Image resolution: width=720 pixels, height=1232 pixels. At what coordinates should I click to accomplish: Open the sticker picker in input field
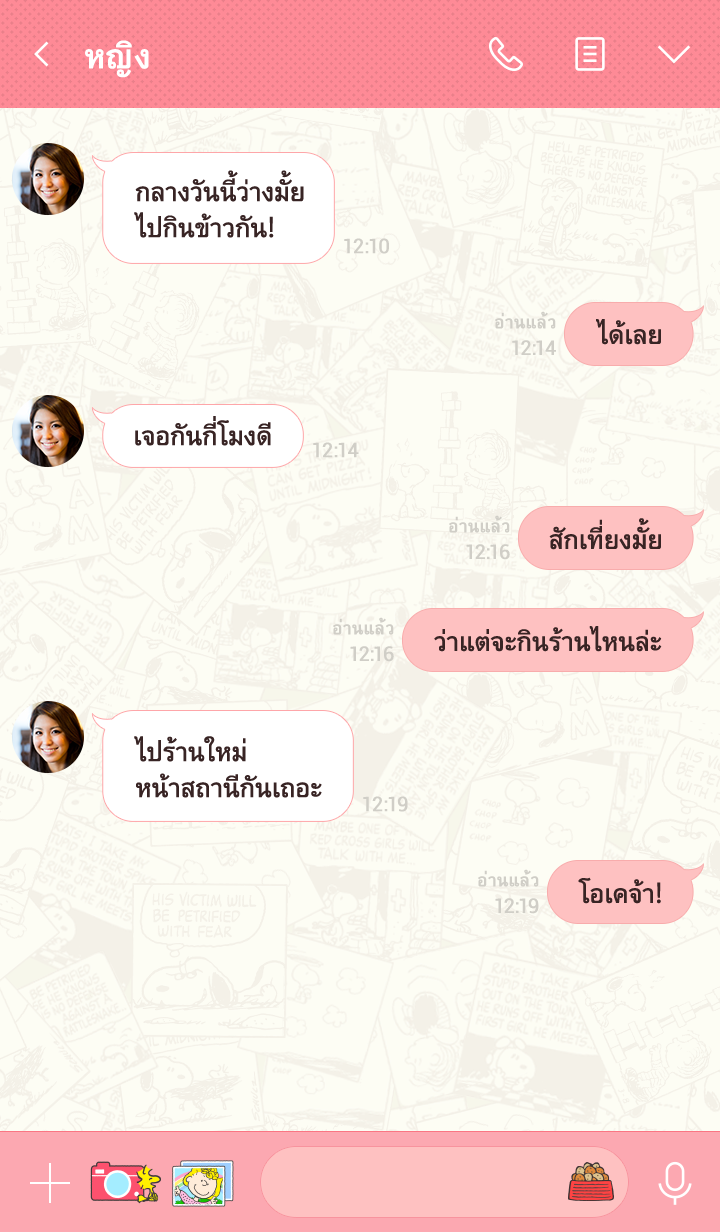click(590, 1182)
